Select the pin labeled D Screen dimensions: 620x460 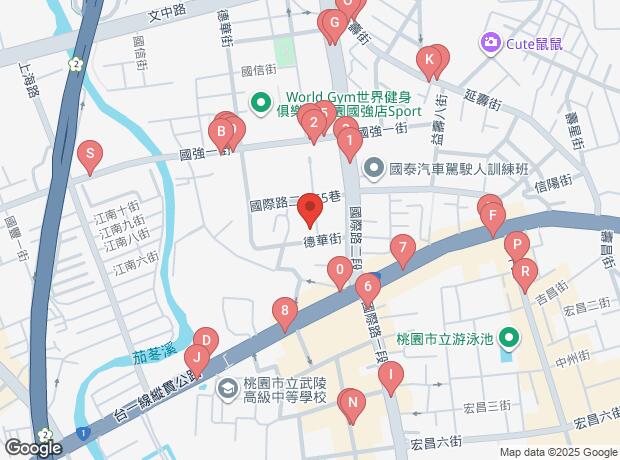coord(205,341)
